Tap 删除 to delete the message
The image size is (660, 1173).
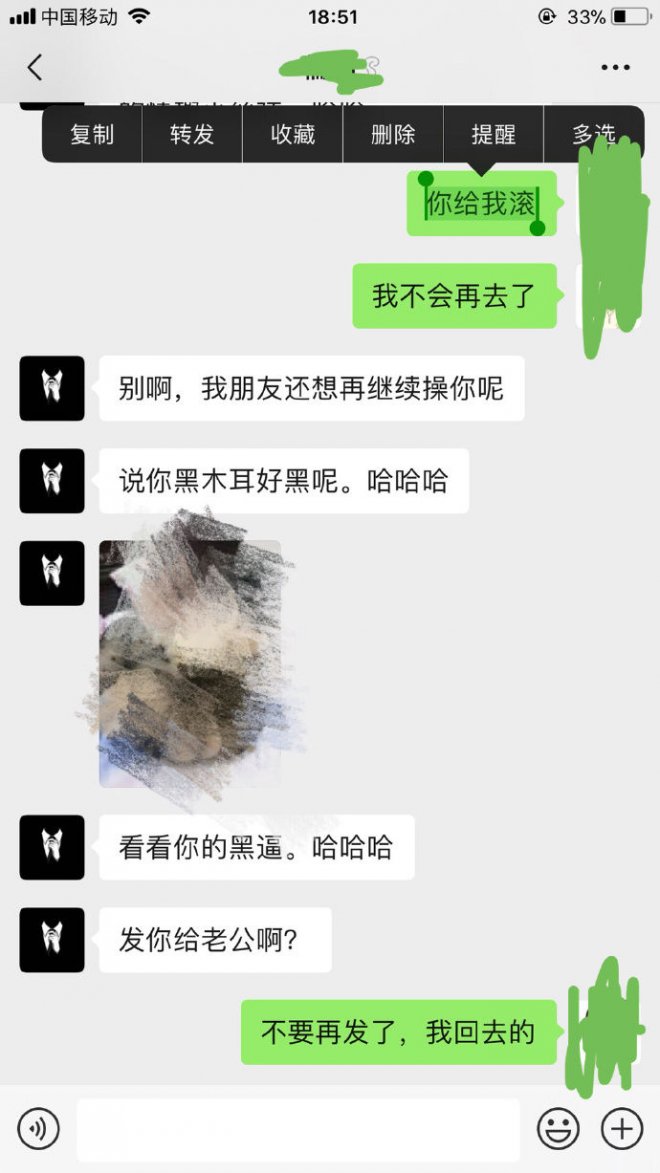coord(393,135)
